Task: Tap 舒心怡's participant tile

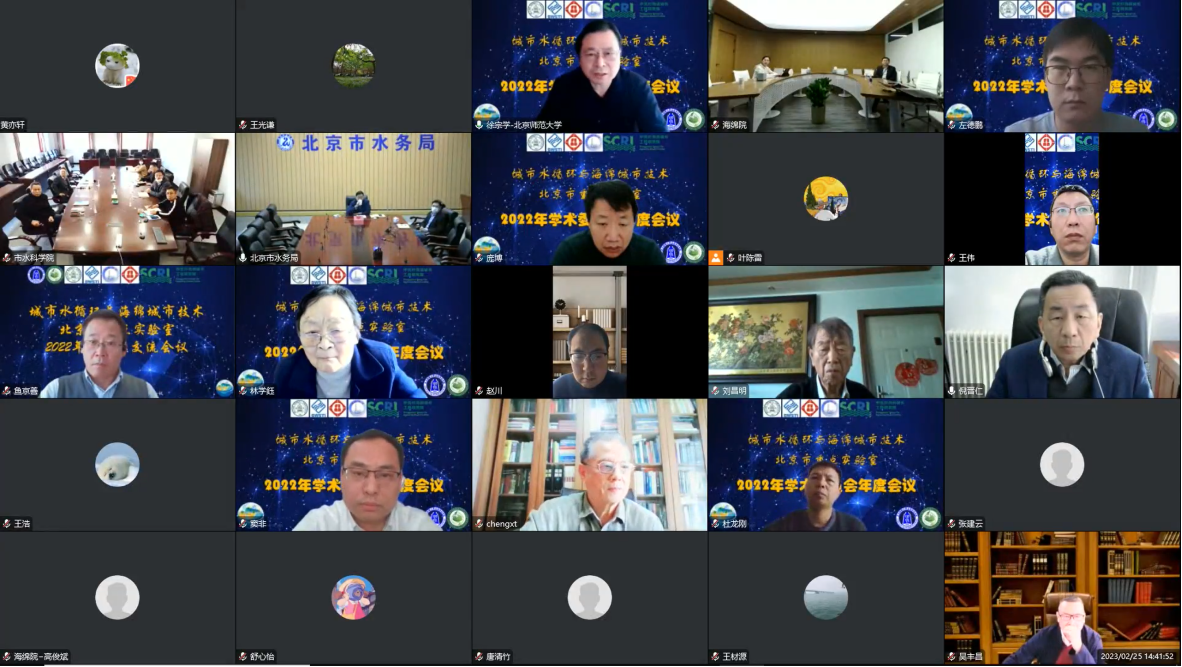Action: (x=353, y=598)
